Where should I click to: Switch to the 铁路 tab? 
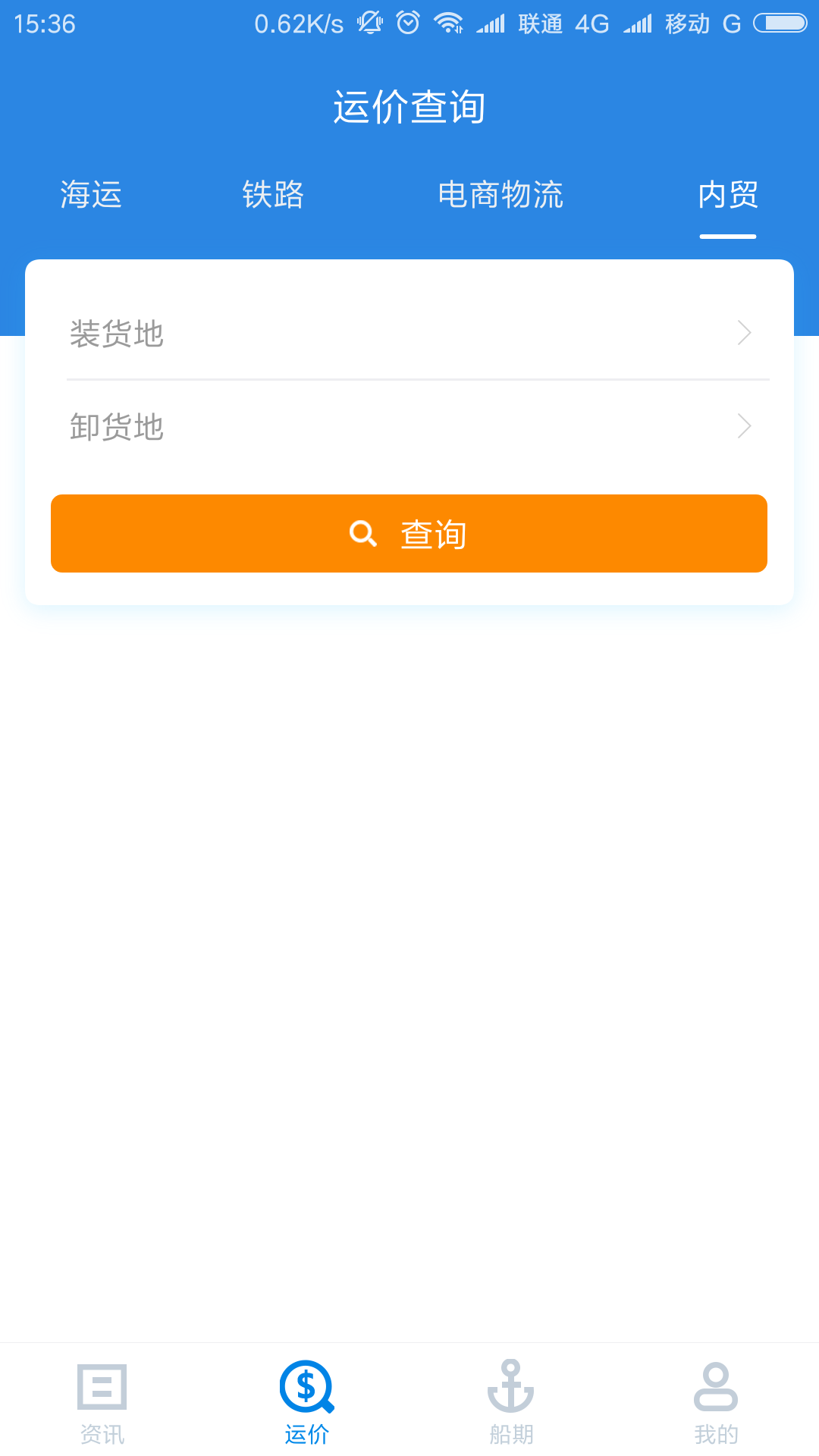click(x=273, y=195)
